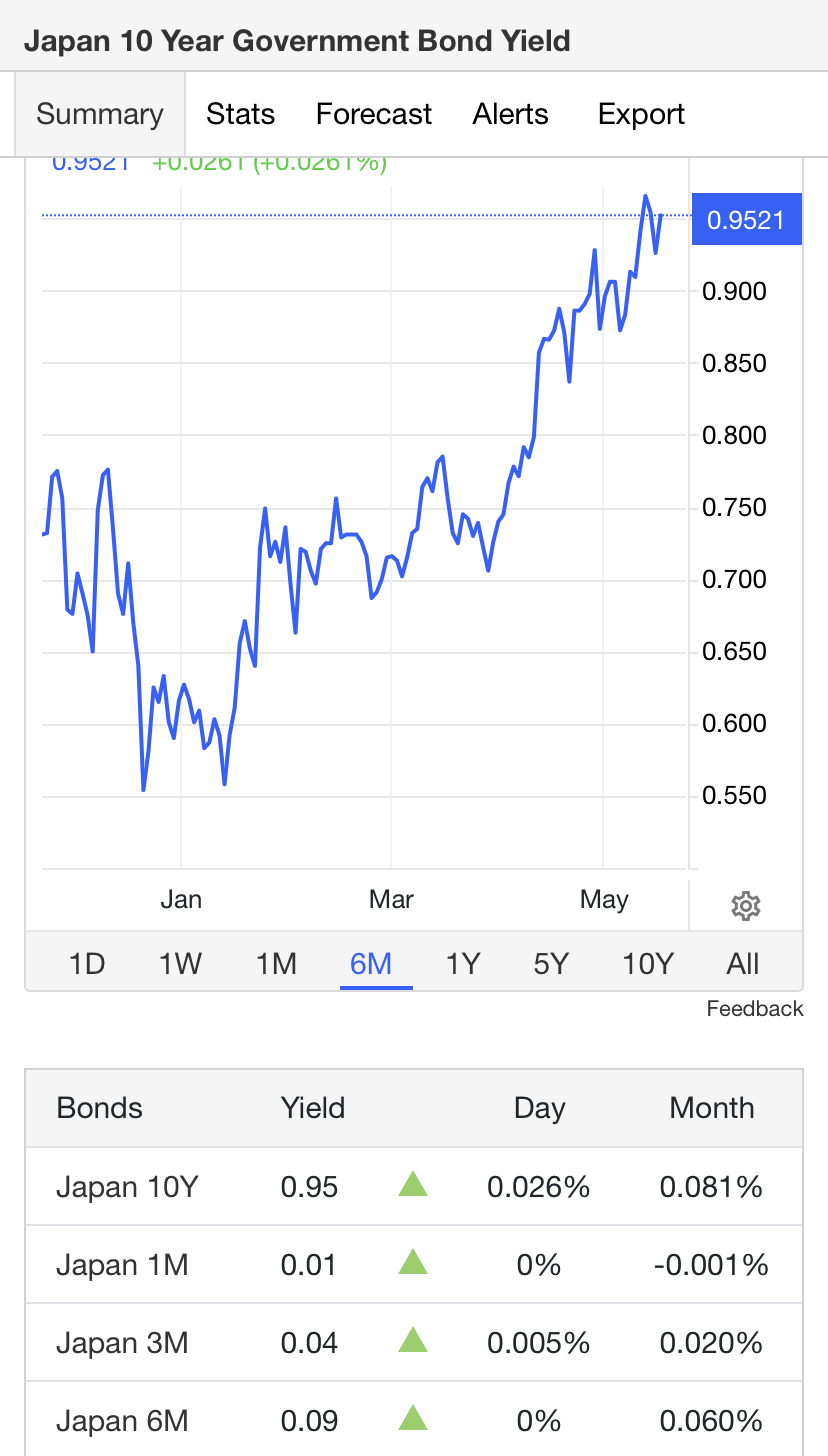Go to the Alerts tab
The height and width of the screenshot is (1456, 828).
(x=511, y=114)
